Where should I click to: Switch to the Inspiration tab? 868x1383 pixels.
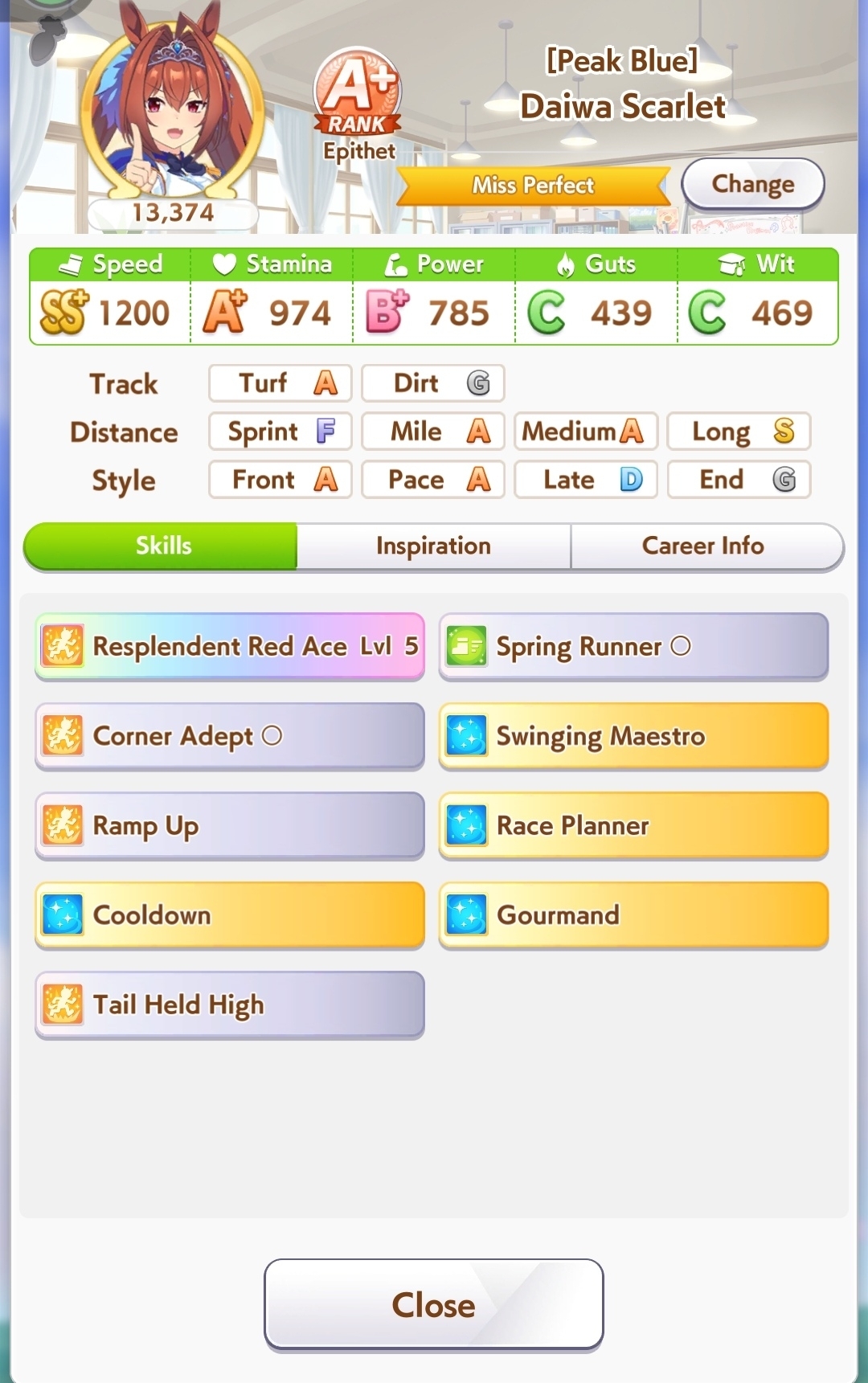tap(433, 546)
